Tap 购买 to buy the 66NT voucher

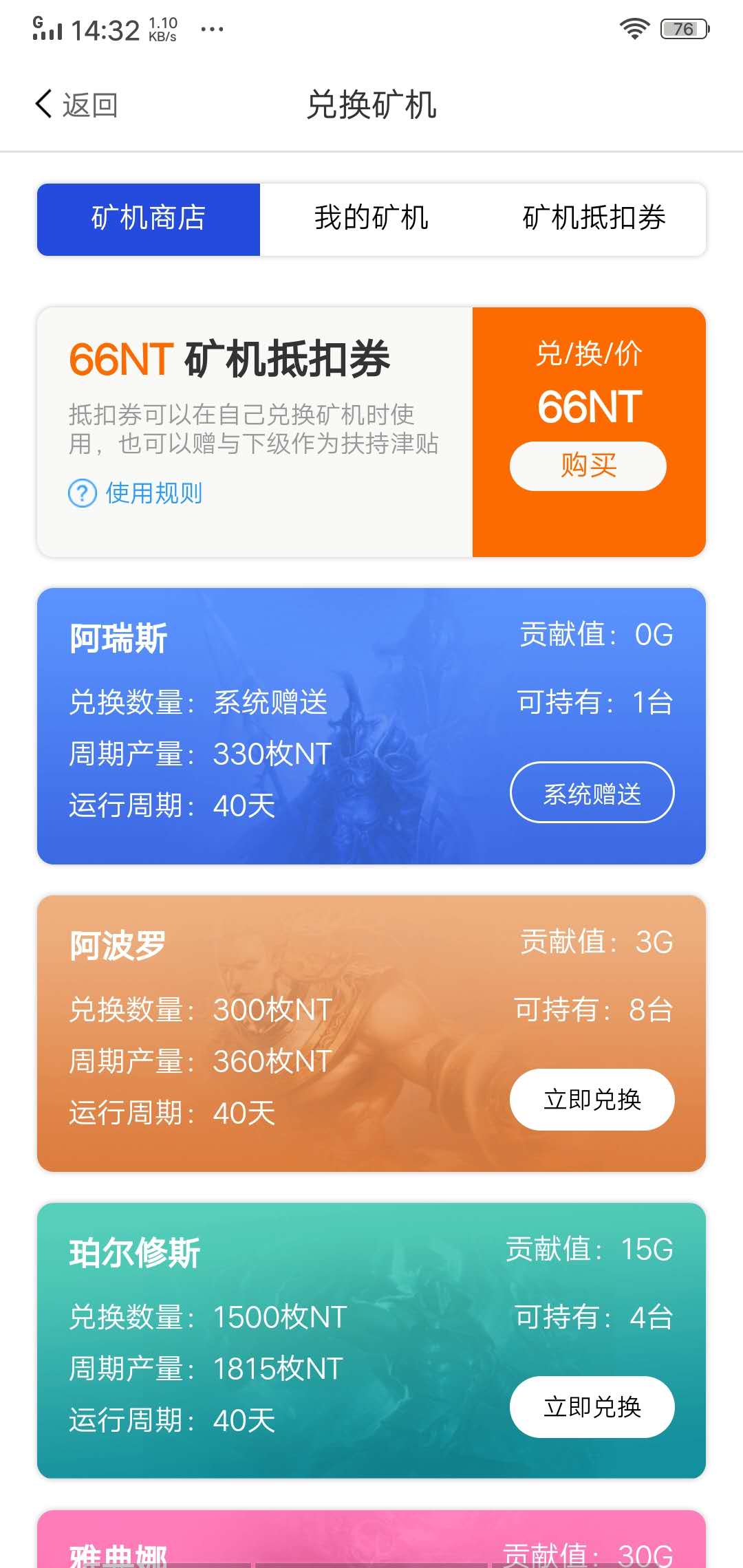pos(588,466)
